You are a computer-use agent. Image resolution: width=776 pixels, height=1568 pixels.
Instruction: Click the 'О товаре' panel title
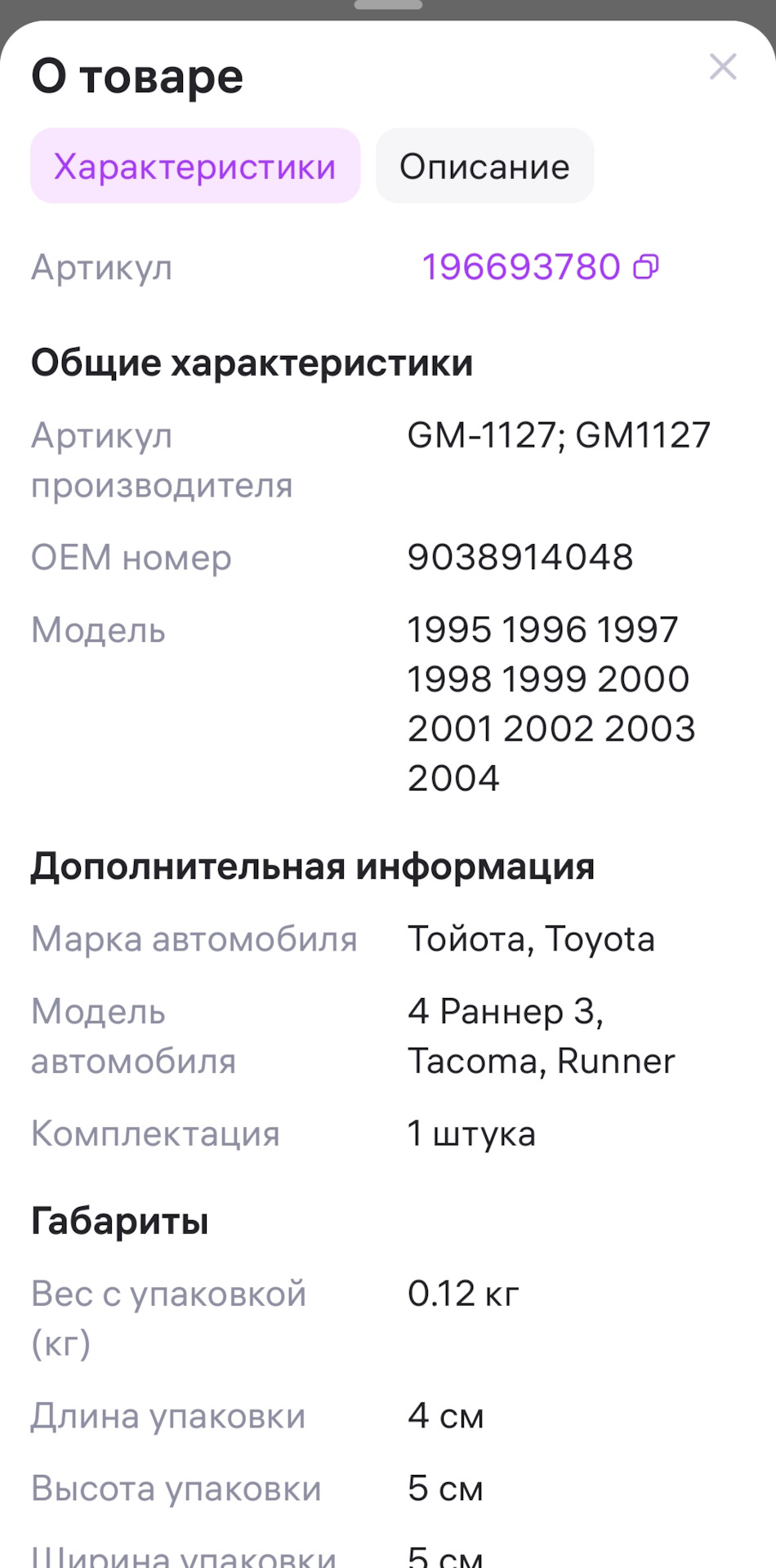point(136,75)
